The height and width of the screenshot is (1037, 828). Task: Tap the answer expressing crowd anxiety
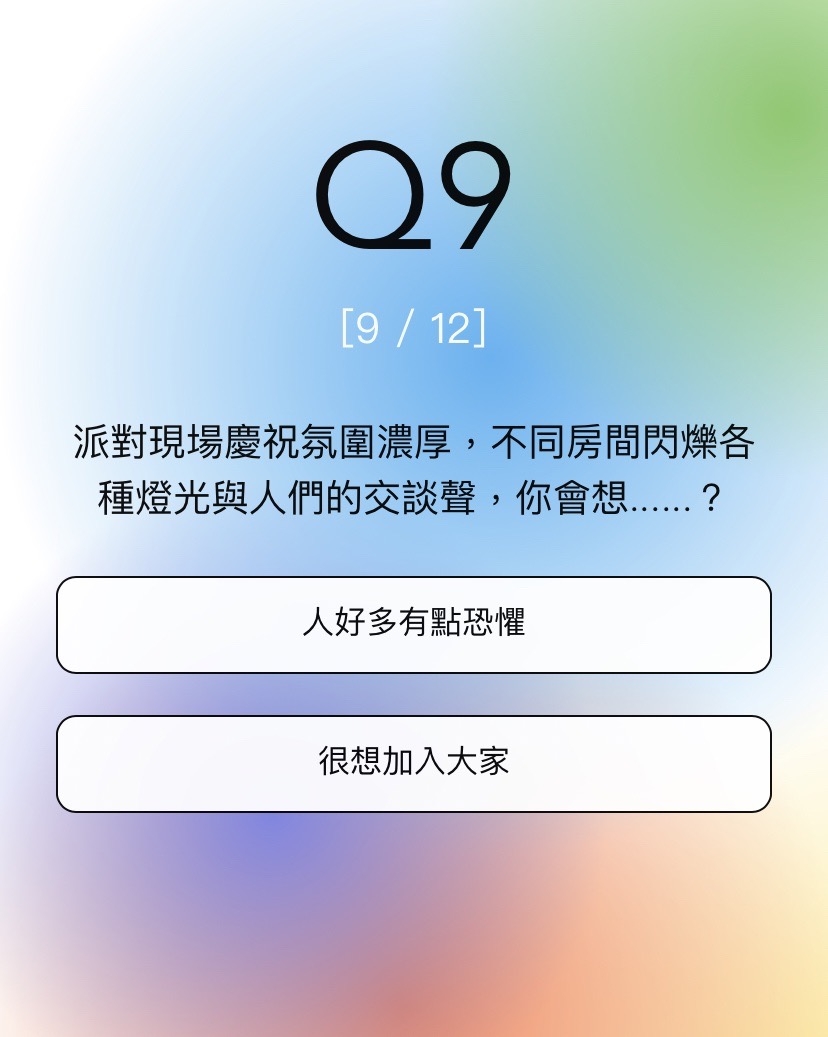point(414,625)
